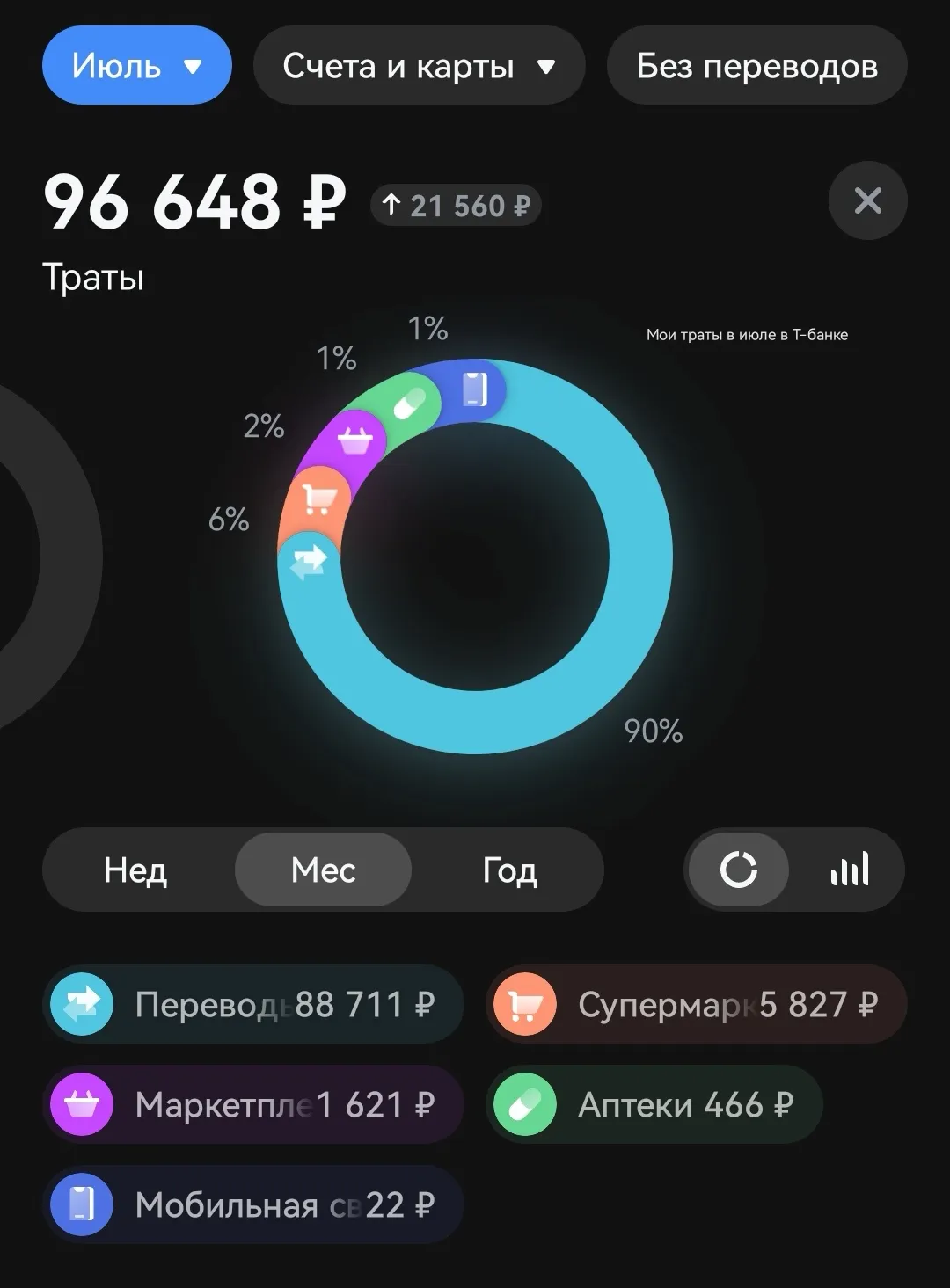Open Супермаркеты category 5 827 ₽

696,1004
